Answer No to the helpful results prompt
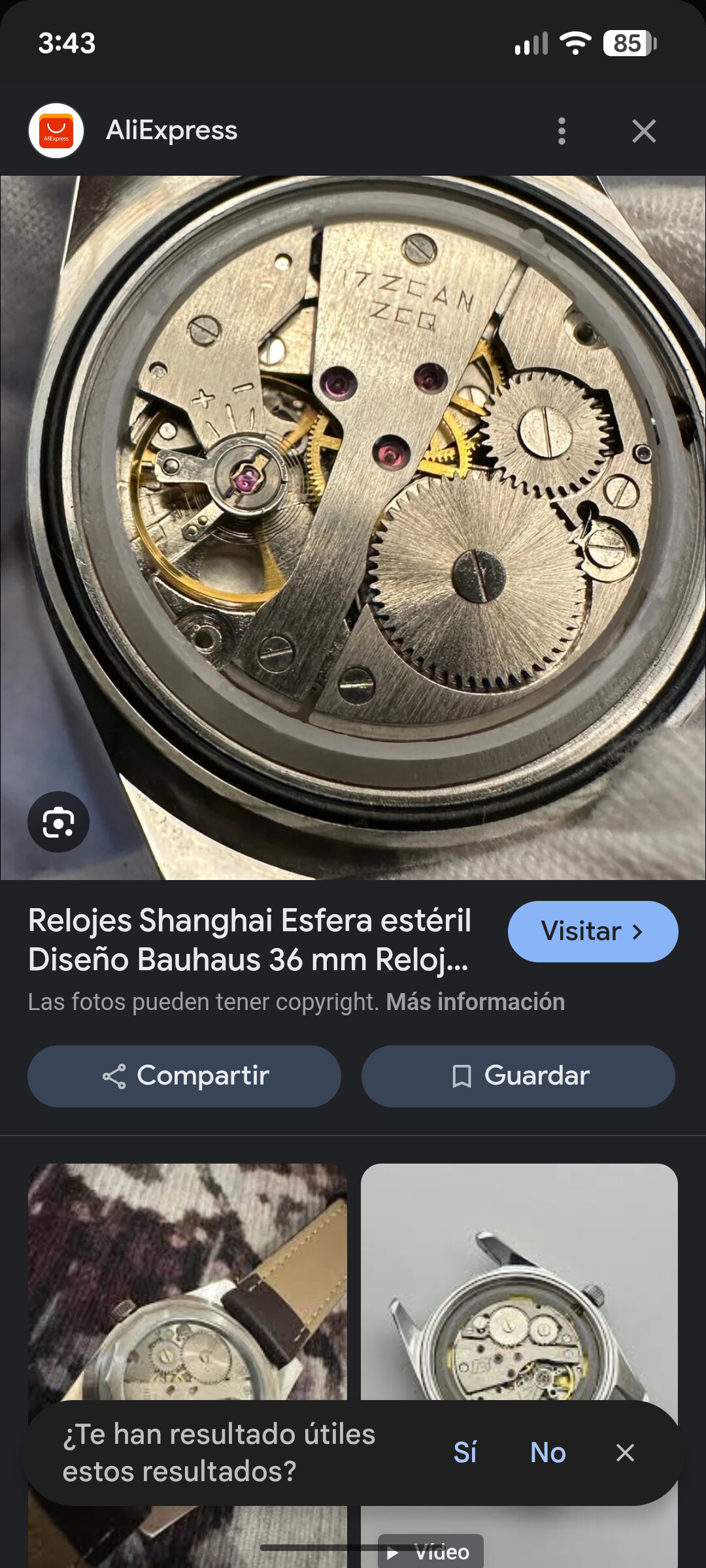 [x=548, y=1452]
